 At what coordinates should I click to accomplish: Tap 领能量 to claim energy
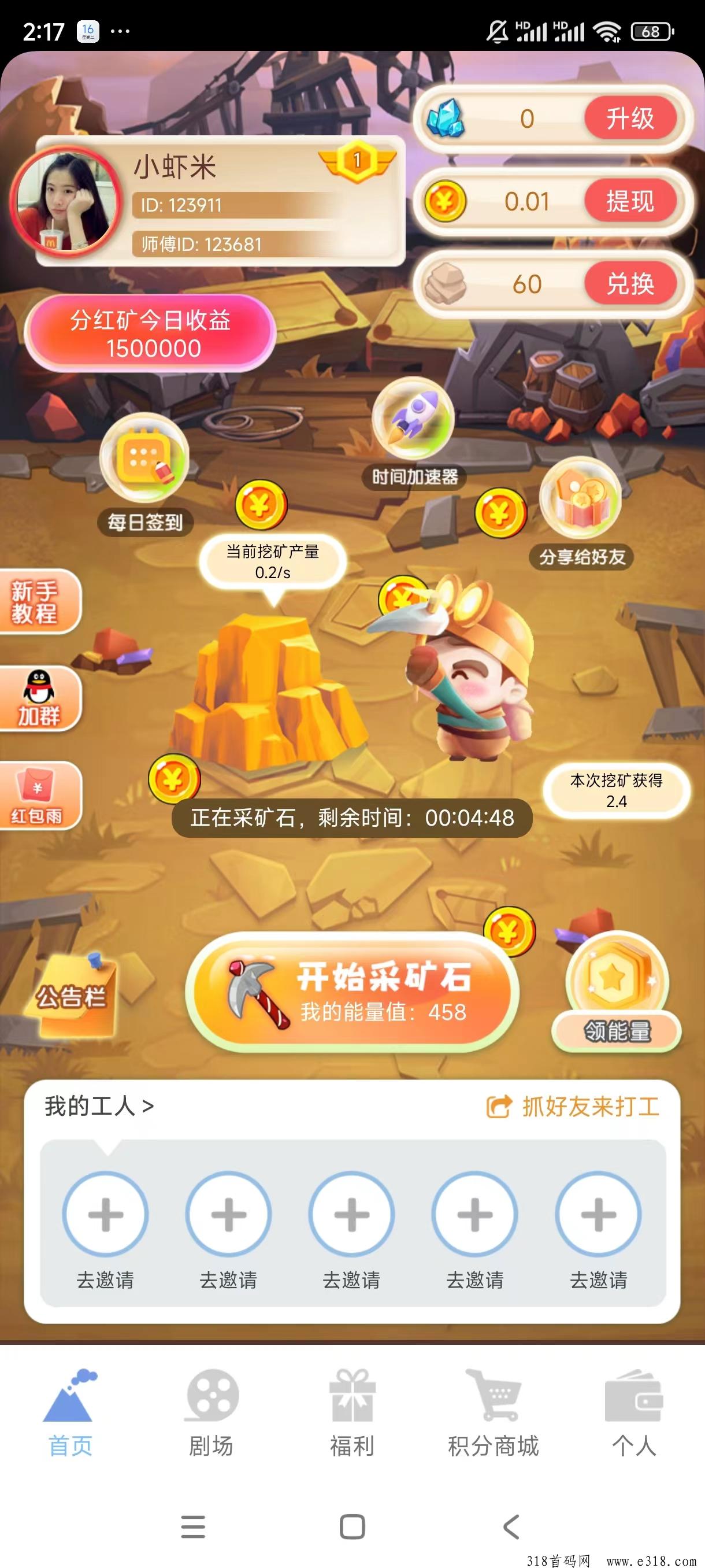click(x=616, y=1029)
